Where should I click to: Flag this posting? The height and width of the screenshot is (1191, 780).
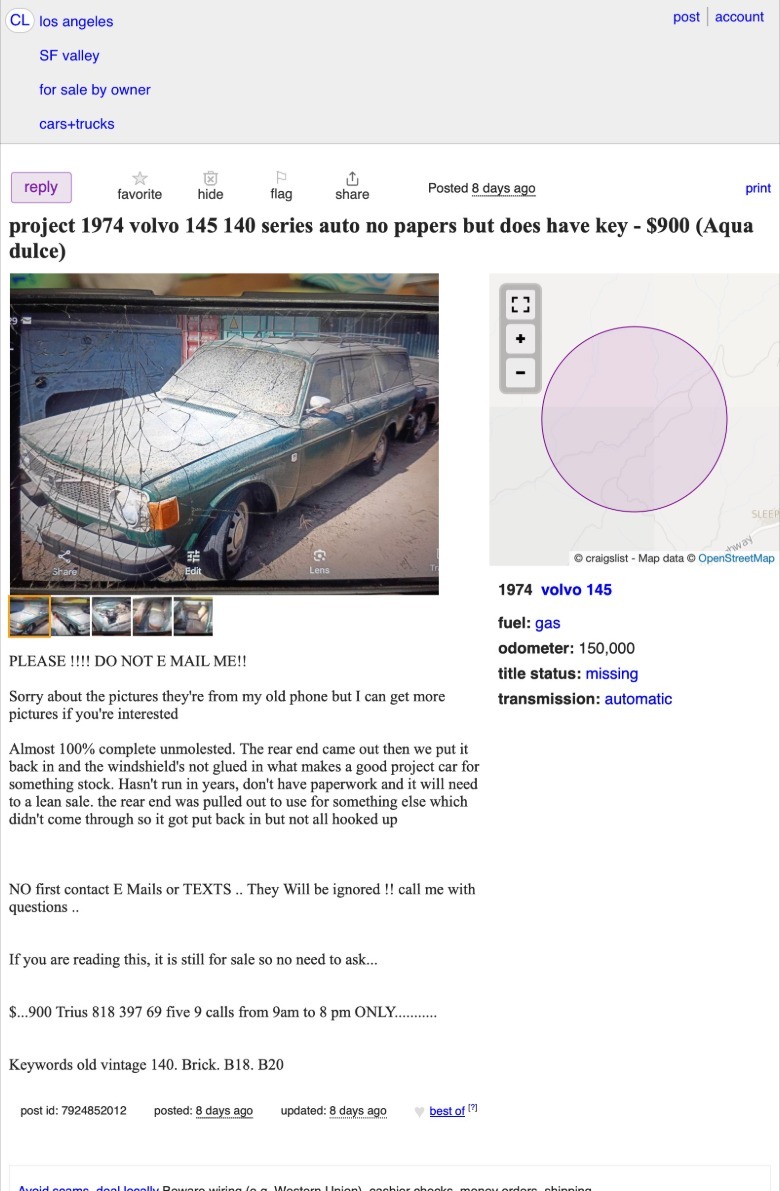click(x=281, y=184)
